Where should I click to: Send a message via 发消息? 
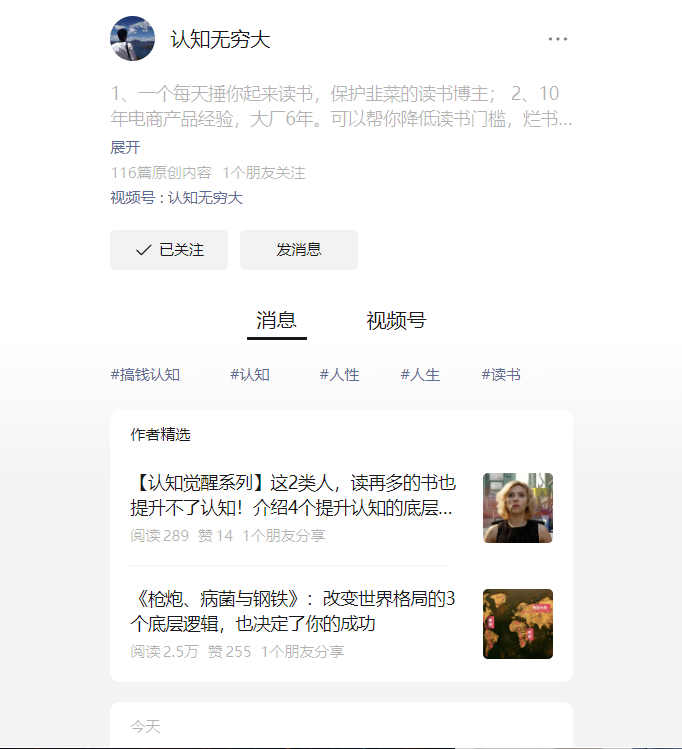298,250
